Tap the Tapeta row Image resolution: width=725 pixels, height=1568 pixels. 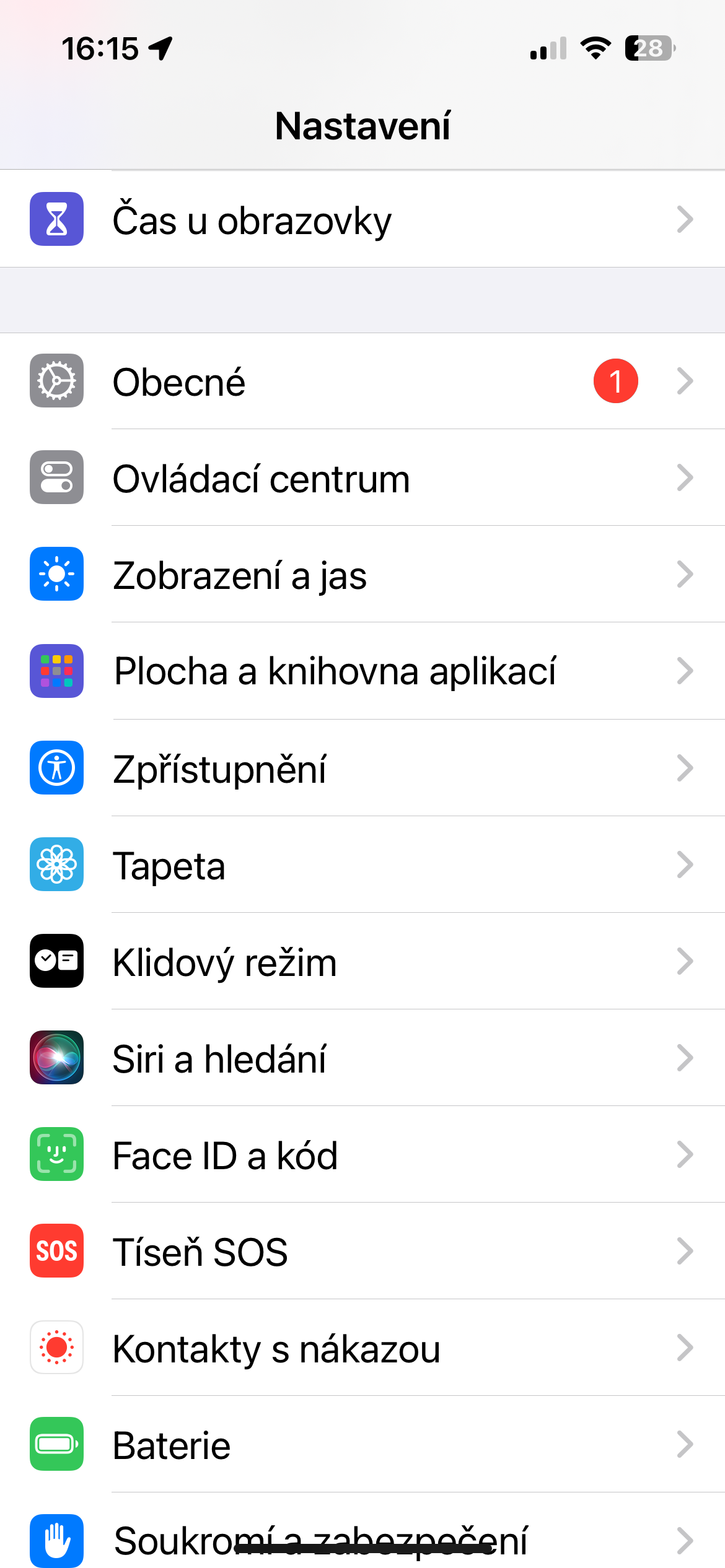pyautogui.click(x=362, y=865)
